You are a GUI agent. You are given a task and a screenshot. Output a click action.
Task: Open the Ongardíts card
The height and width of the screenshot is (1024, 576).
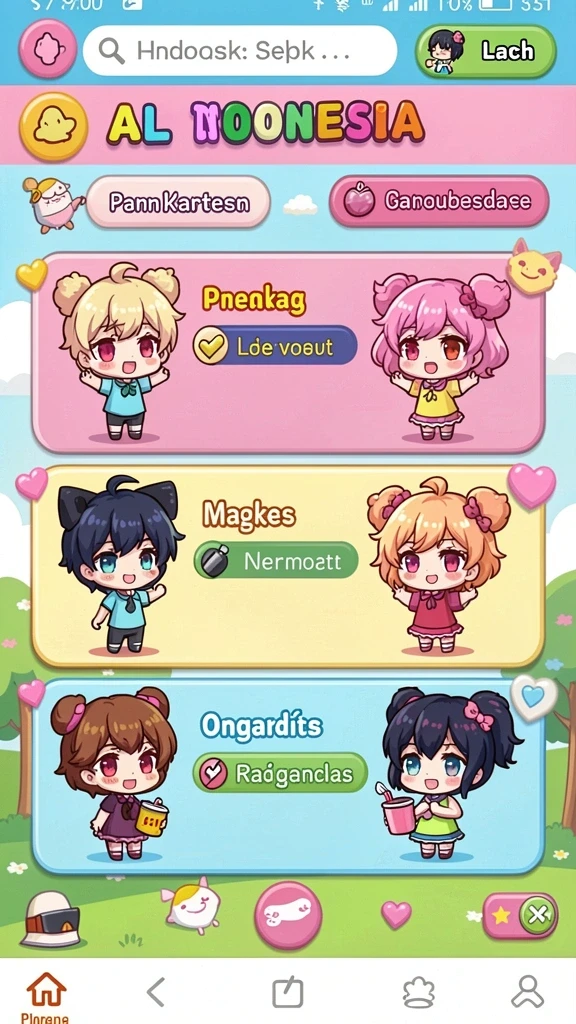(x=288, y=776)
